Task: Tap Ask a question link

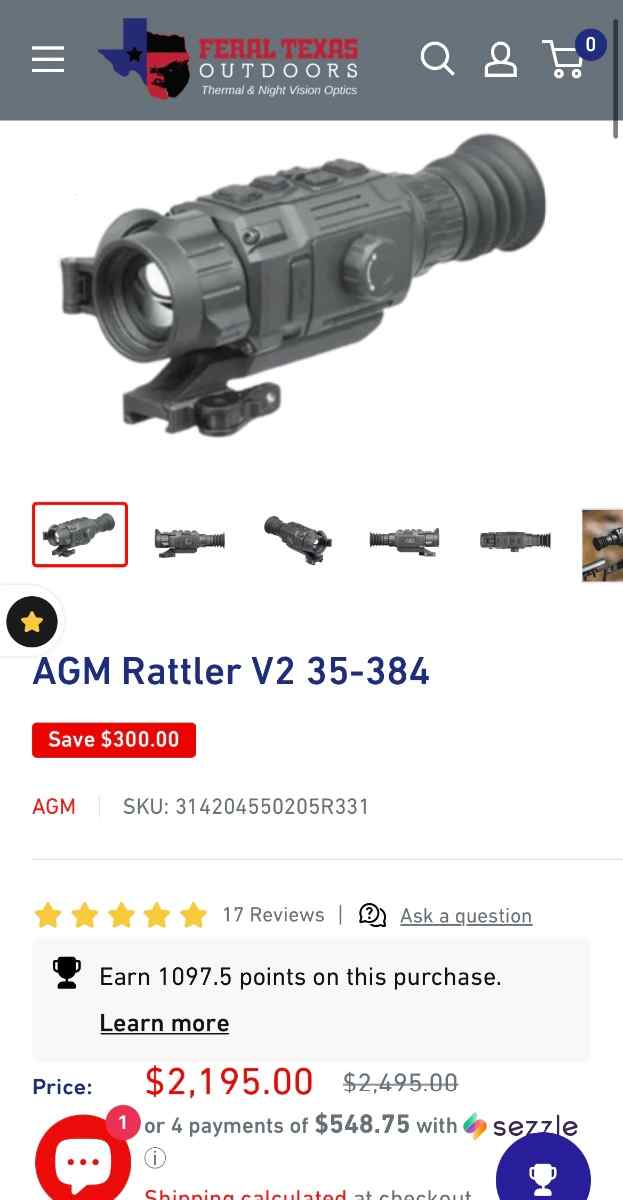Action: [x=466, y=916]
